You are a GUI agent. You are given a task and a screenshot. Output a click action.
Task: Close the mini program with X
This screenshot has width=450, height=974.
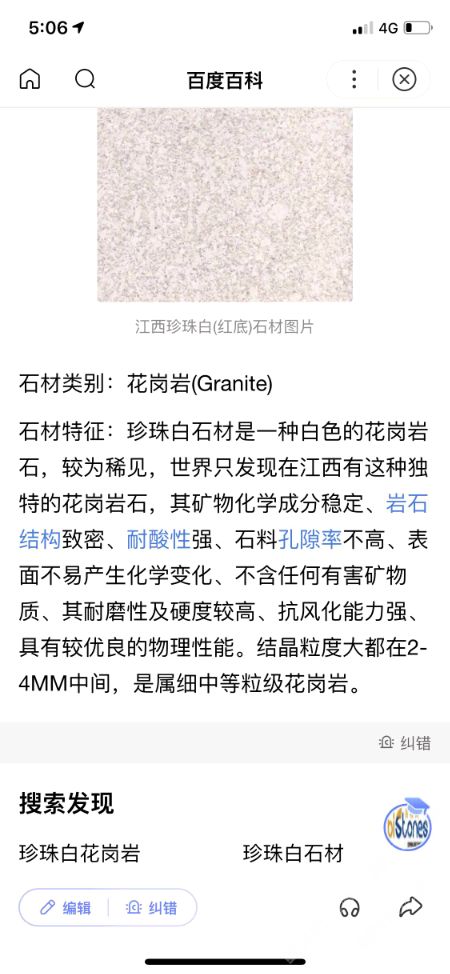(404, 80)
